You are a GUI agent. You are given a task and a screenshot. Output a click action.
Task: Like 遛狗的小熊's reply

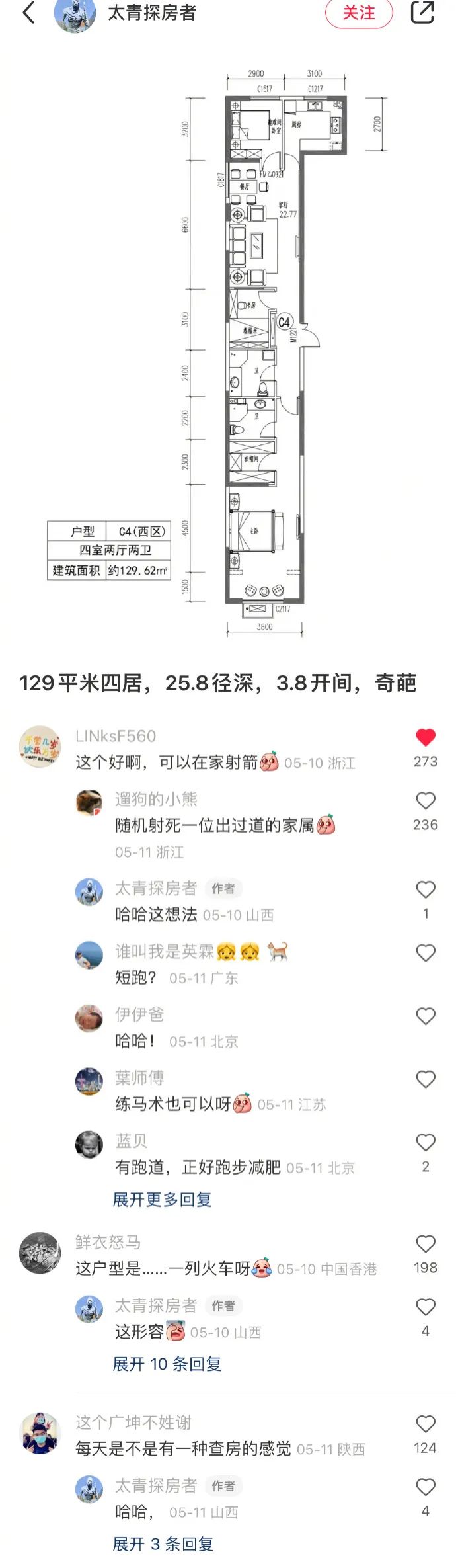point(426,801)
